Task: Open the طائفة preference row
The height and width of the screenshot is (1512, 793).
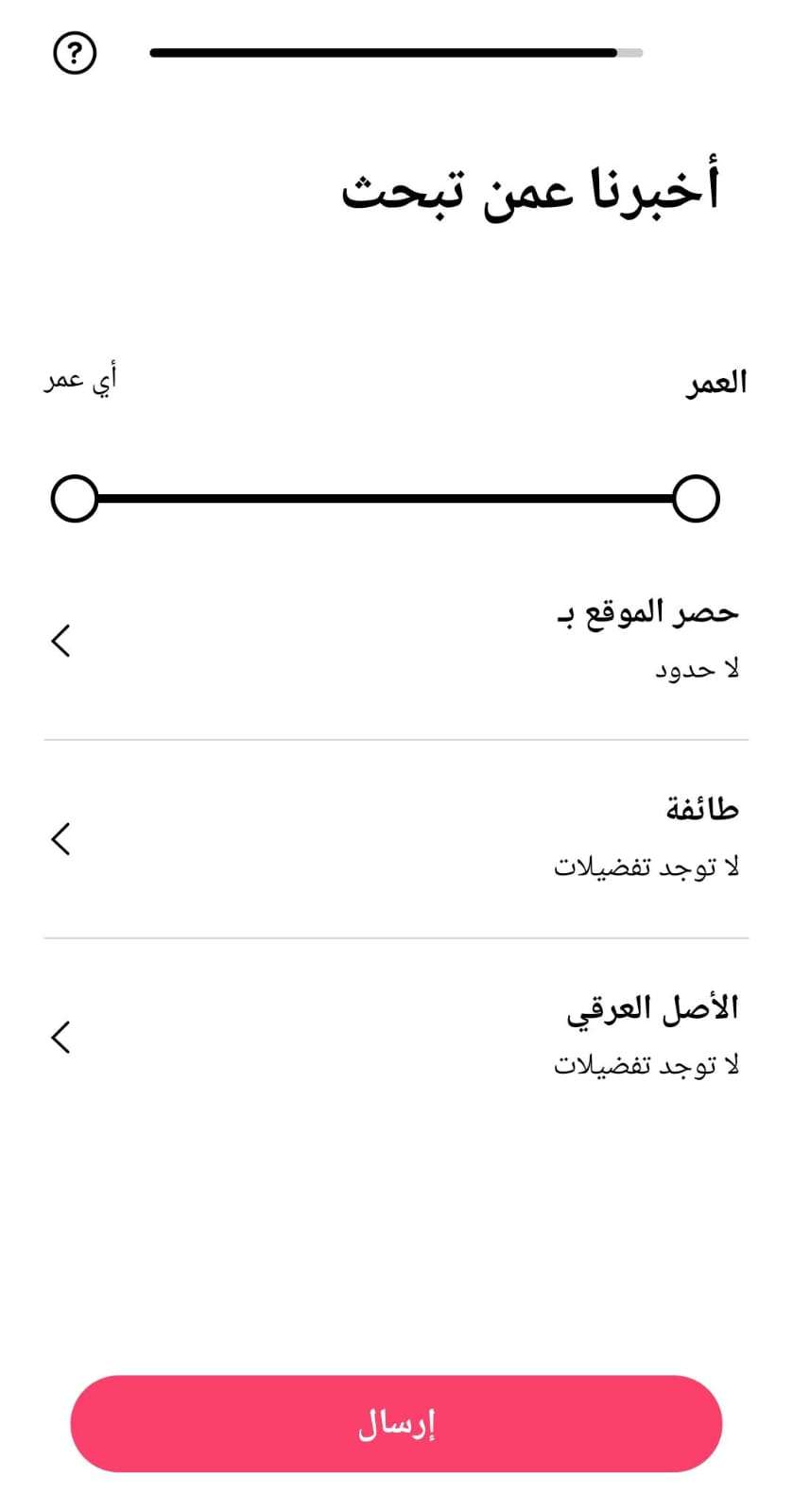Action: pos(395,838)
